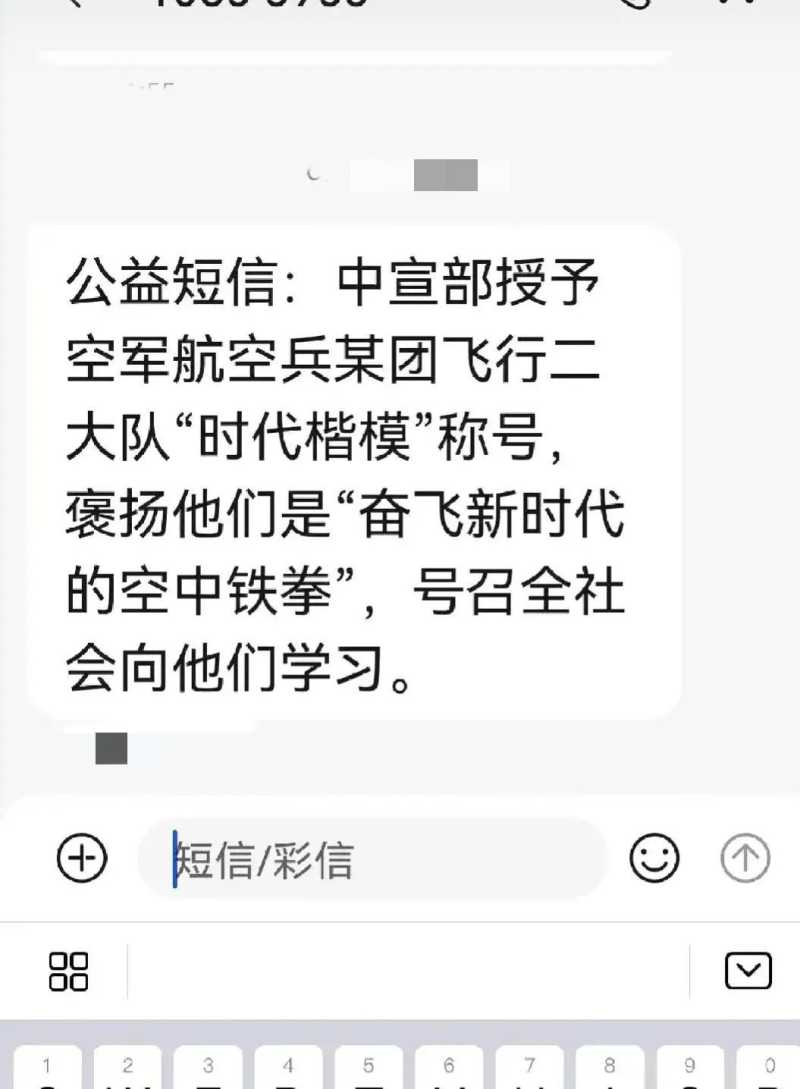Focus the 短信/彩信 message input field
Viewport: 800px width, 1089px height.
click(380, 859)
